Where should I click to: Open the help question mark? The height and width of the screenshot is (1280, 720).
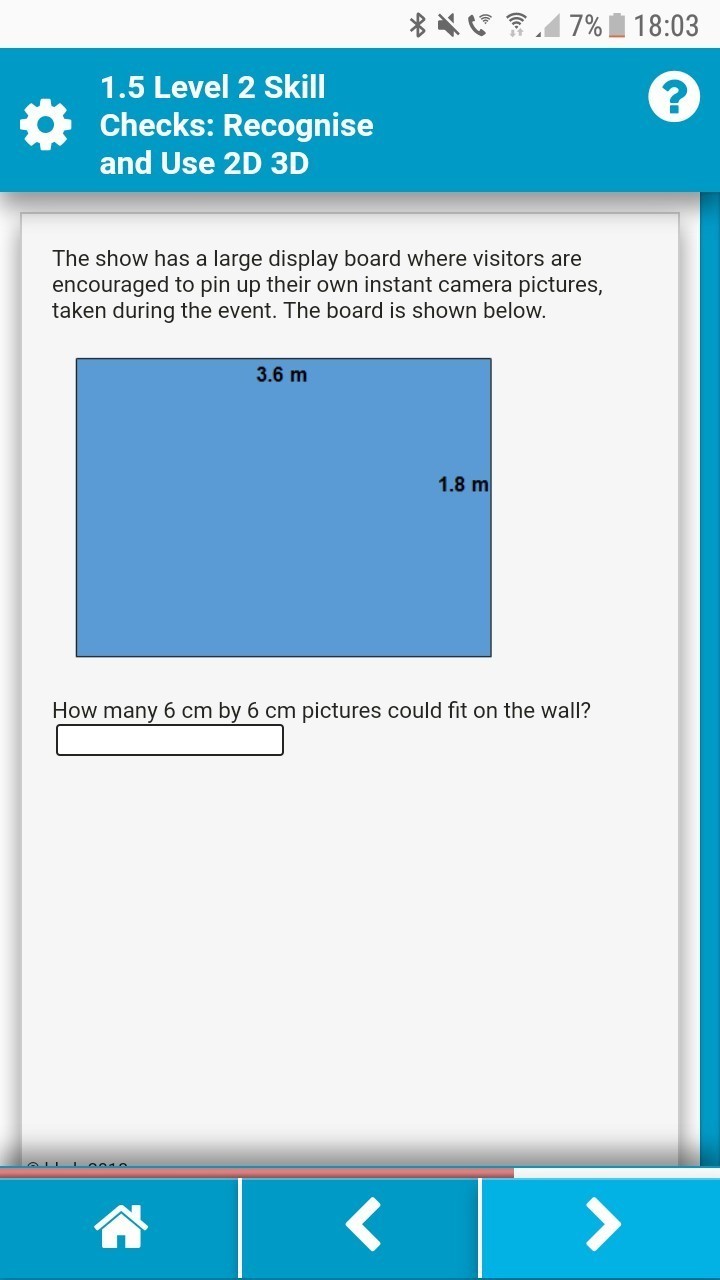click(x=673, y=98)
